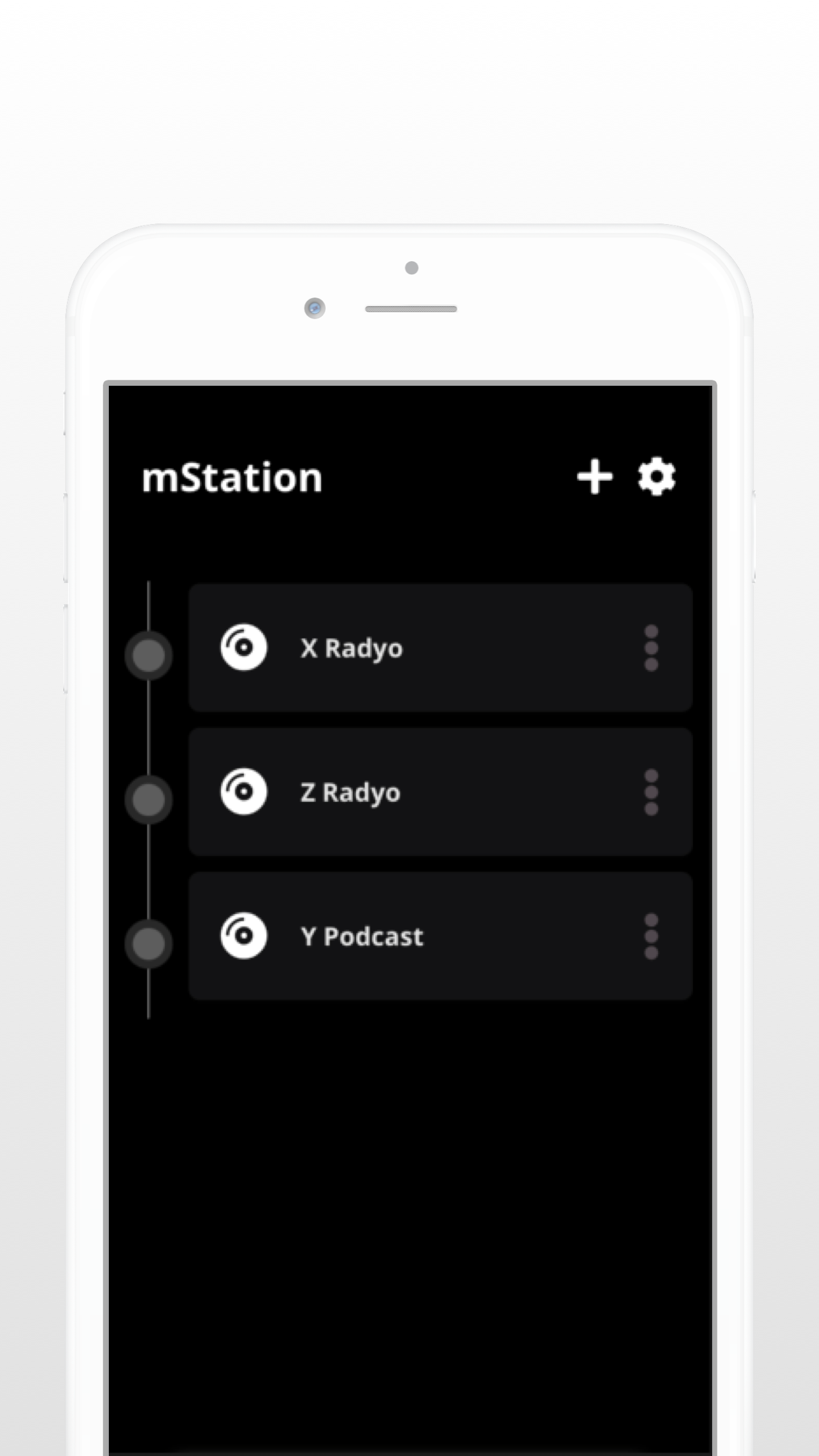The image size is (819, 1456).
Task: Open the add station plus icon
Action: 594,477
